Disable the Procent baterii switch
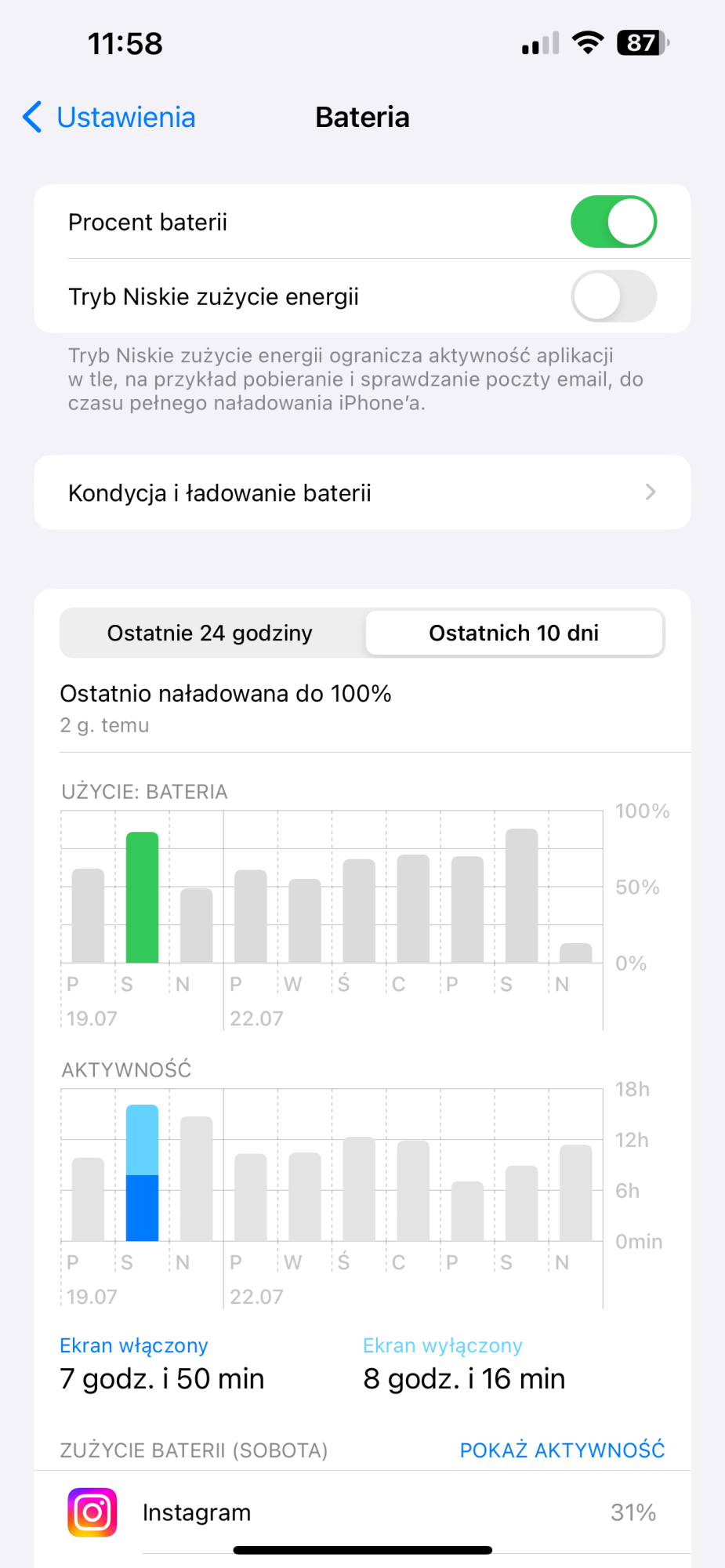Viewport: 725px width, 1568px height. tap(613, 222)
